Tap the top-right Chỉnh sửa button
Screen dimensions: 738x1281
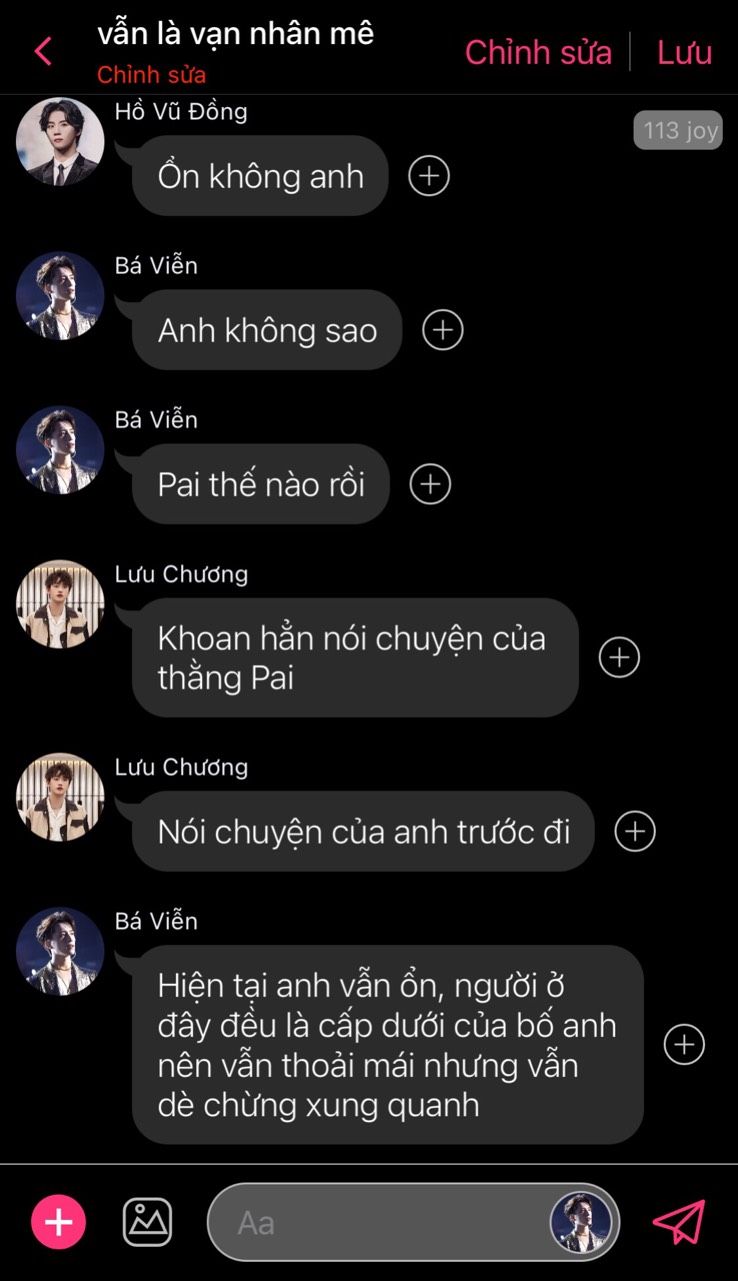tap(538, 52)
